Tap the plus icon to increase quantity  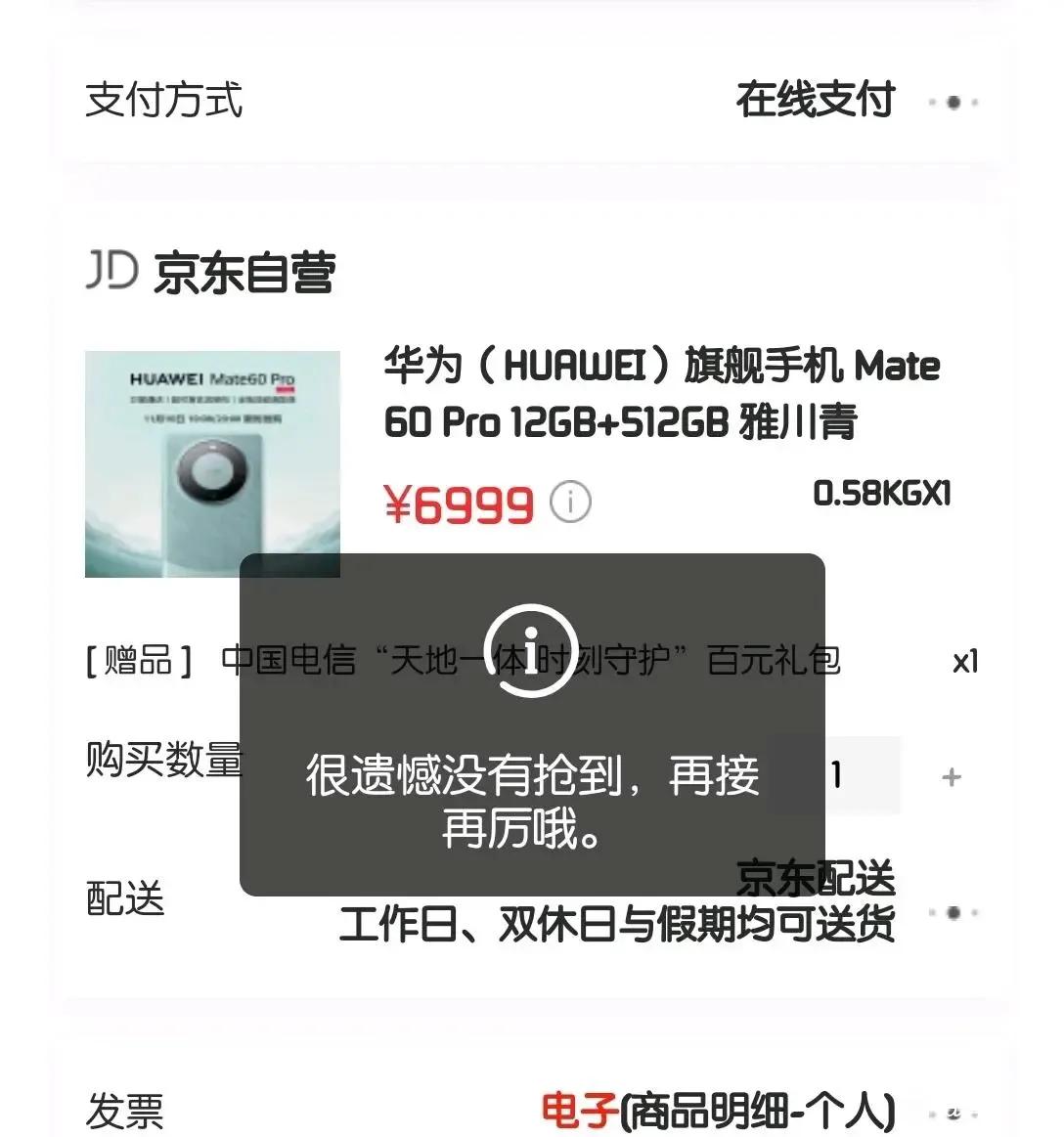[950, 775]
